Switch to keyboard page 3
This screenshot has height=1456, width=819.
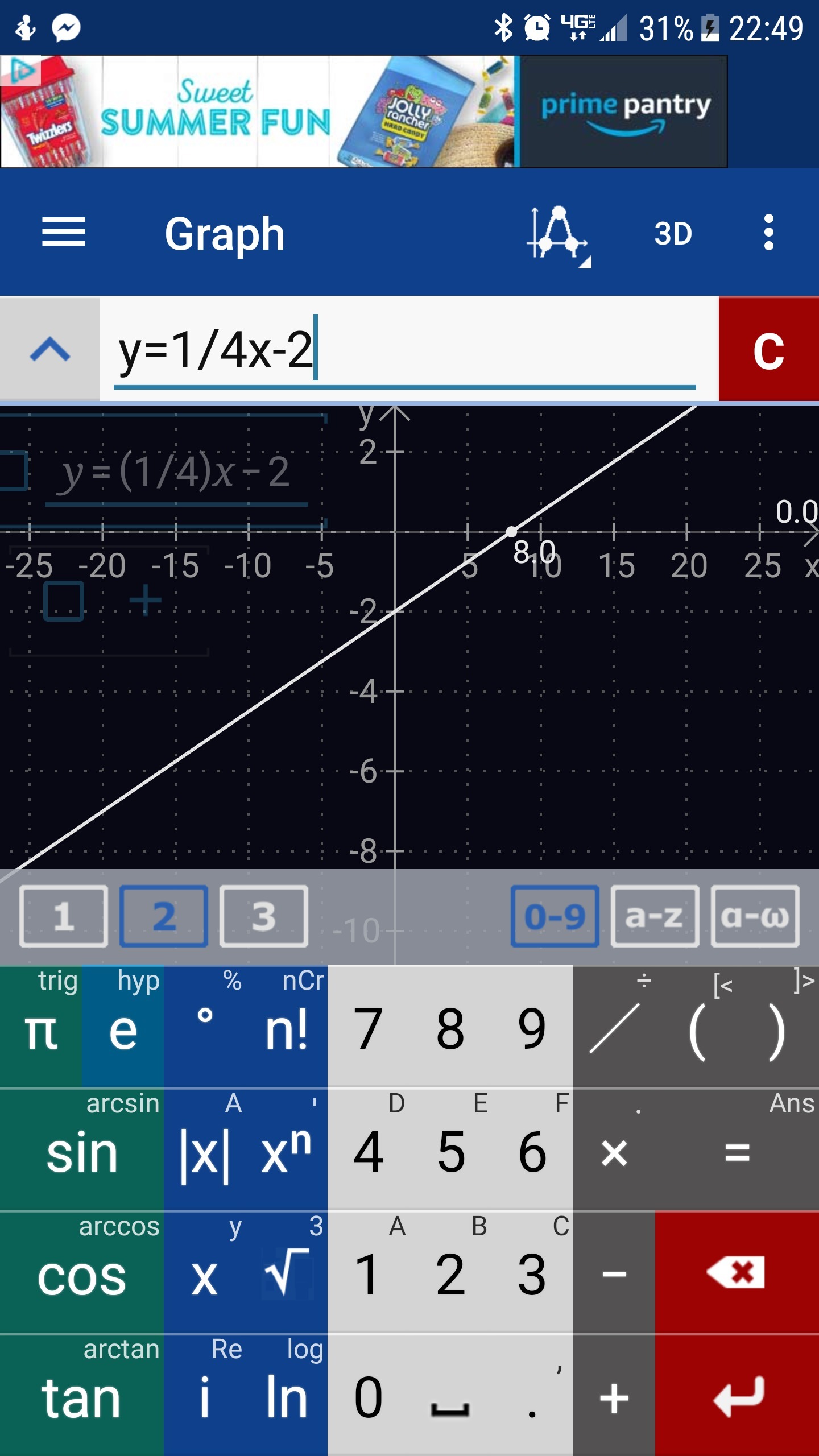pos(263,916)
